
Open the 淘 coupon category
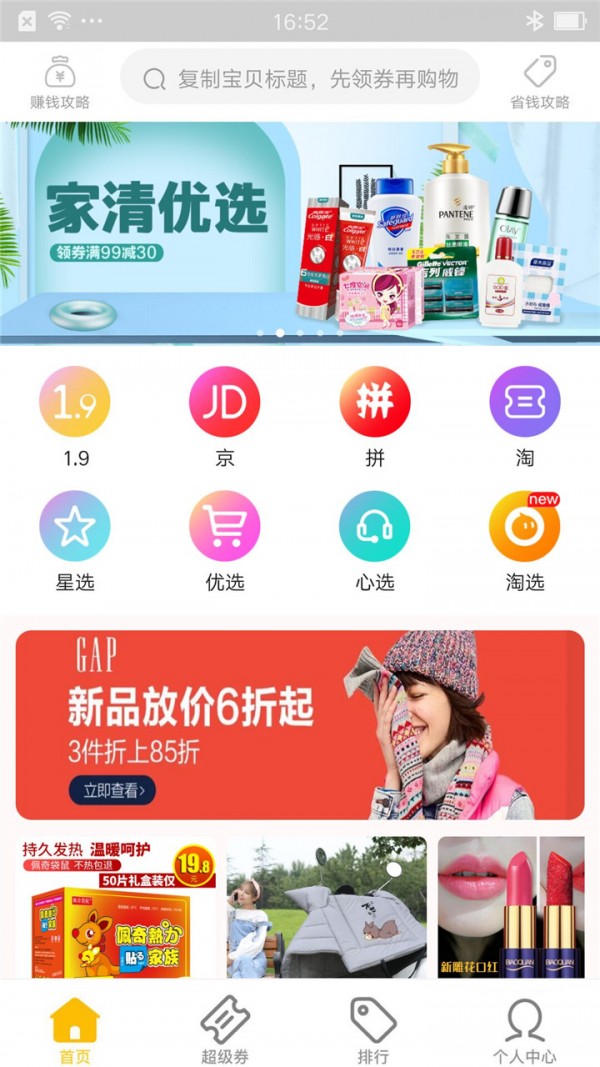(x=525, y=403)
